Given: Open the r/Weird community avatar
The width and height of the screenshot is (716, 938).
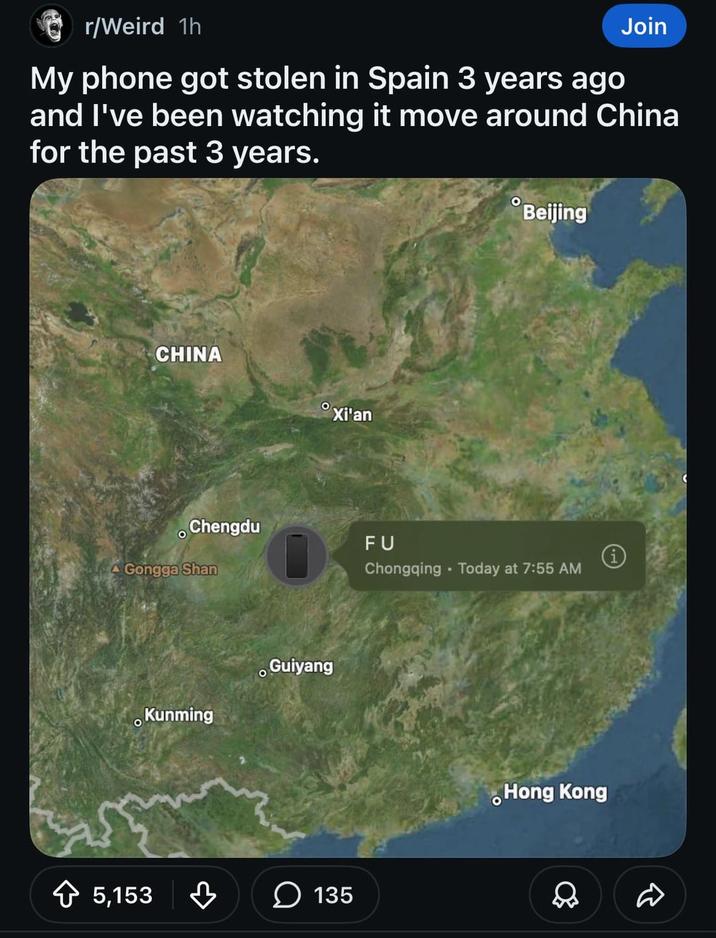Looking at the screenshot, I should point(51,26).
